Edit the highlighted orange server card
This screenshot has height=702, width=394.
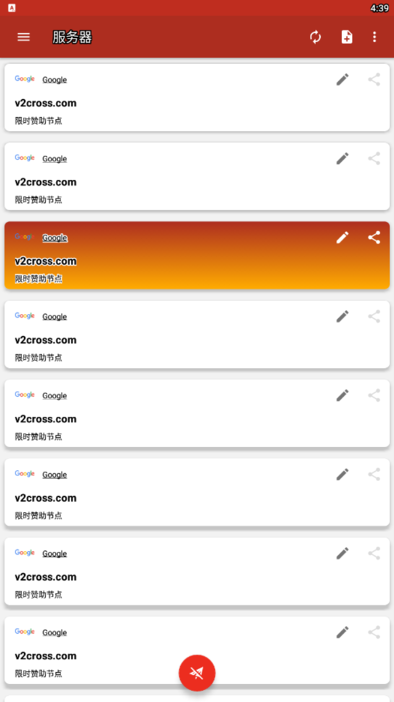click(343, 237)
